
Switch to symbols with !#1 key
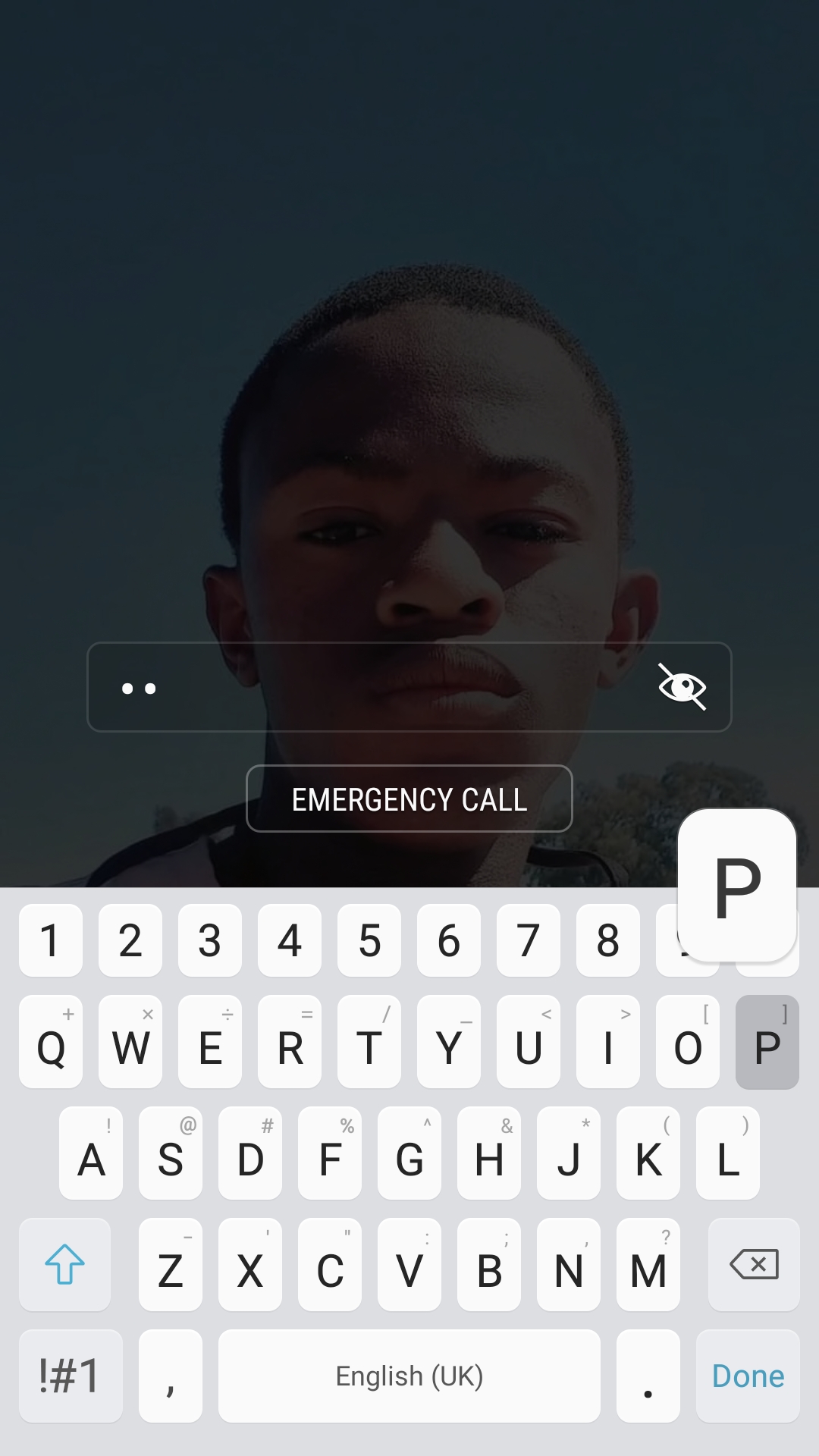[x=70, y=1376]
